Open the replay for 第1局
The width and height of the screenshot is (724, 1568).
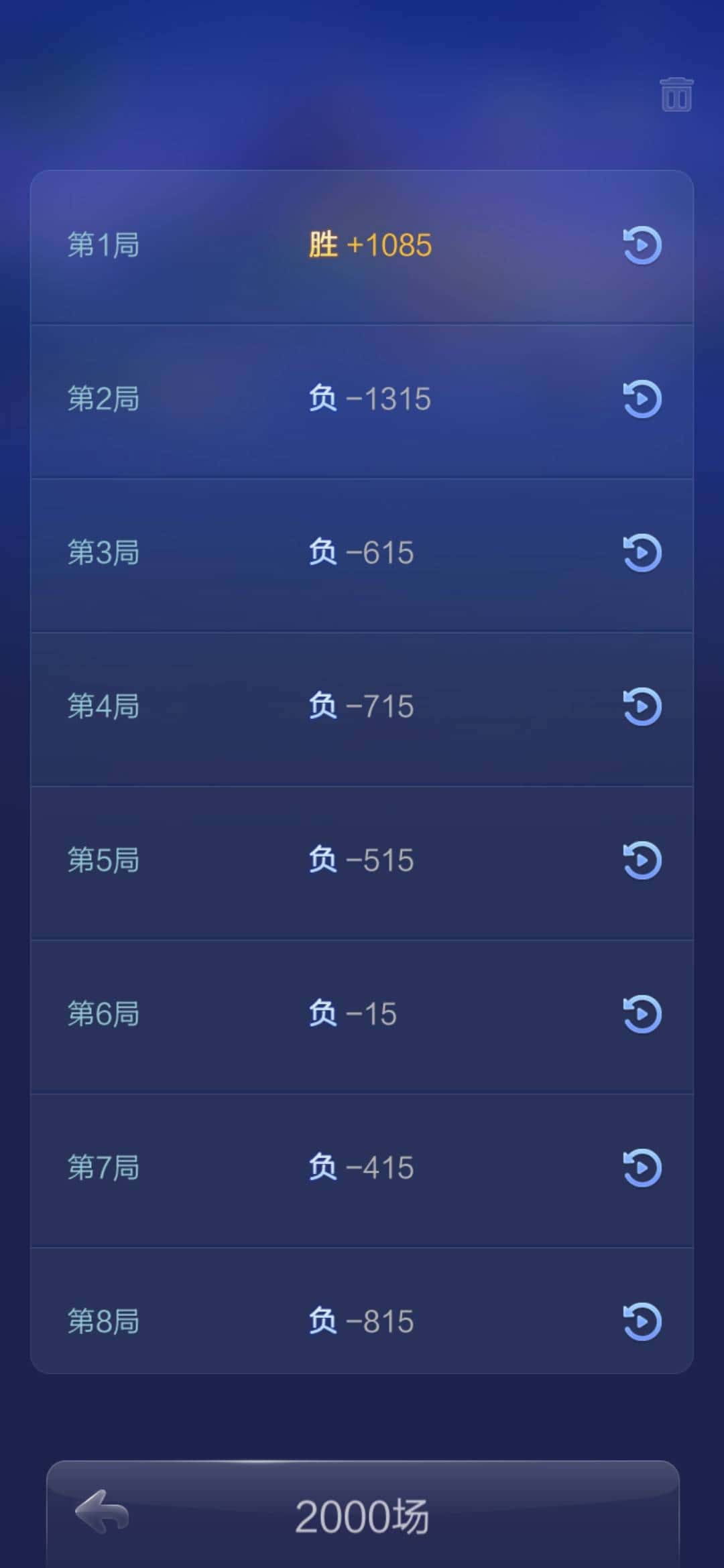[x=641, y=245]
